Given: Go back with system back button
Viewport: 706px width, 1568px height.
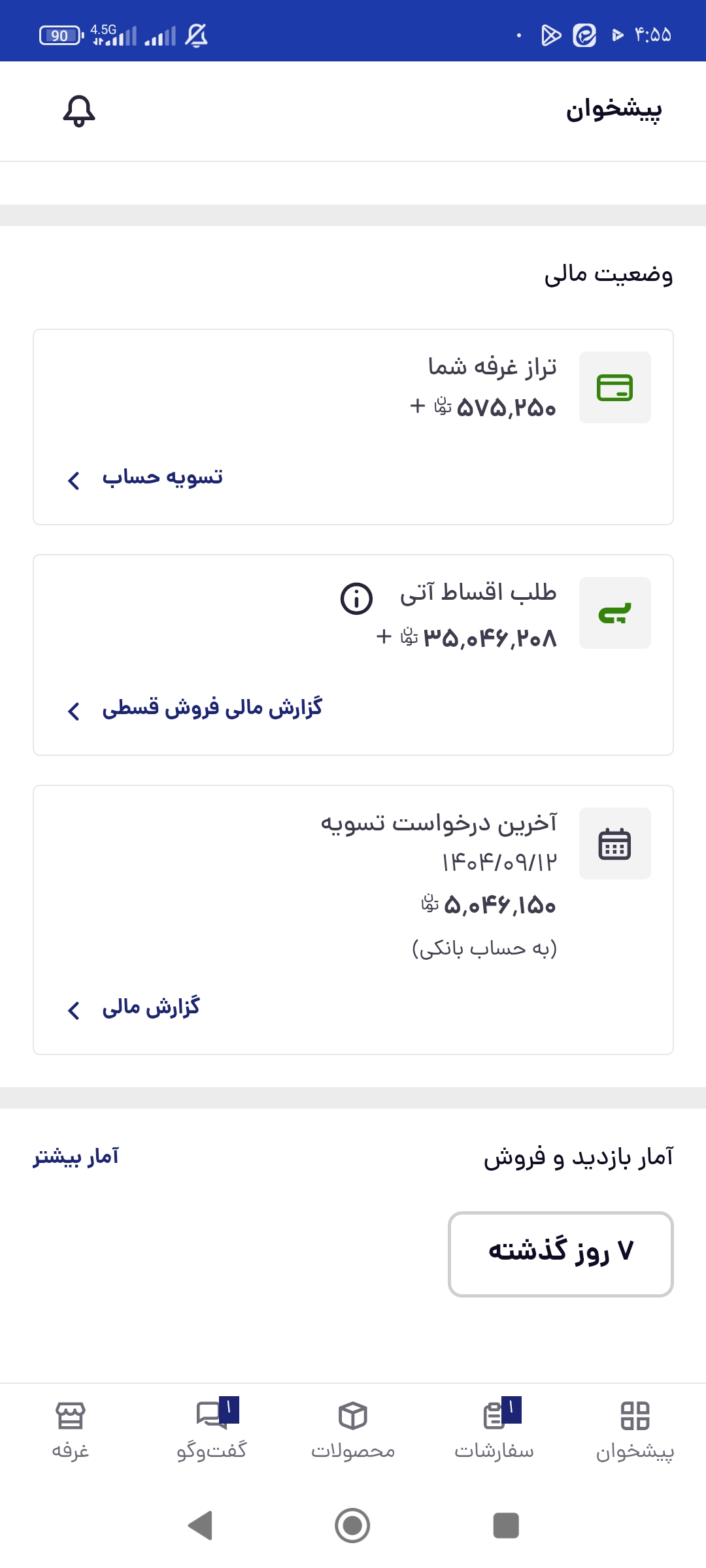Looking at the screenshot, I should (x=200, y=1526).
